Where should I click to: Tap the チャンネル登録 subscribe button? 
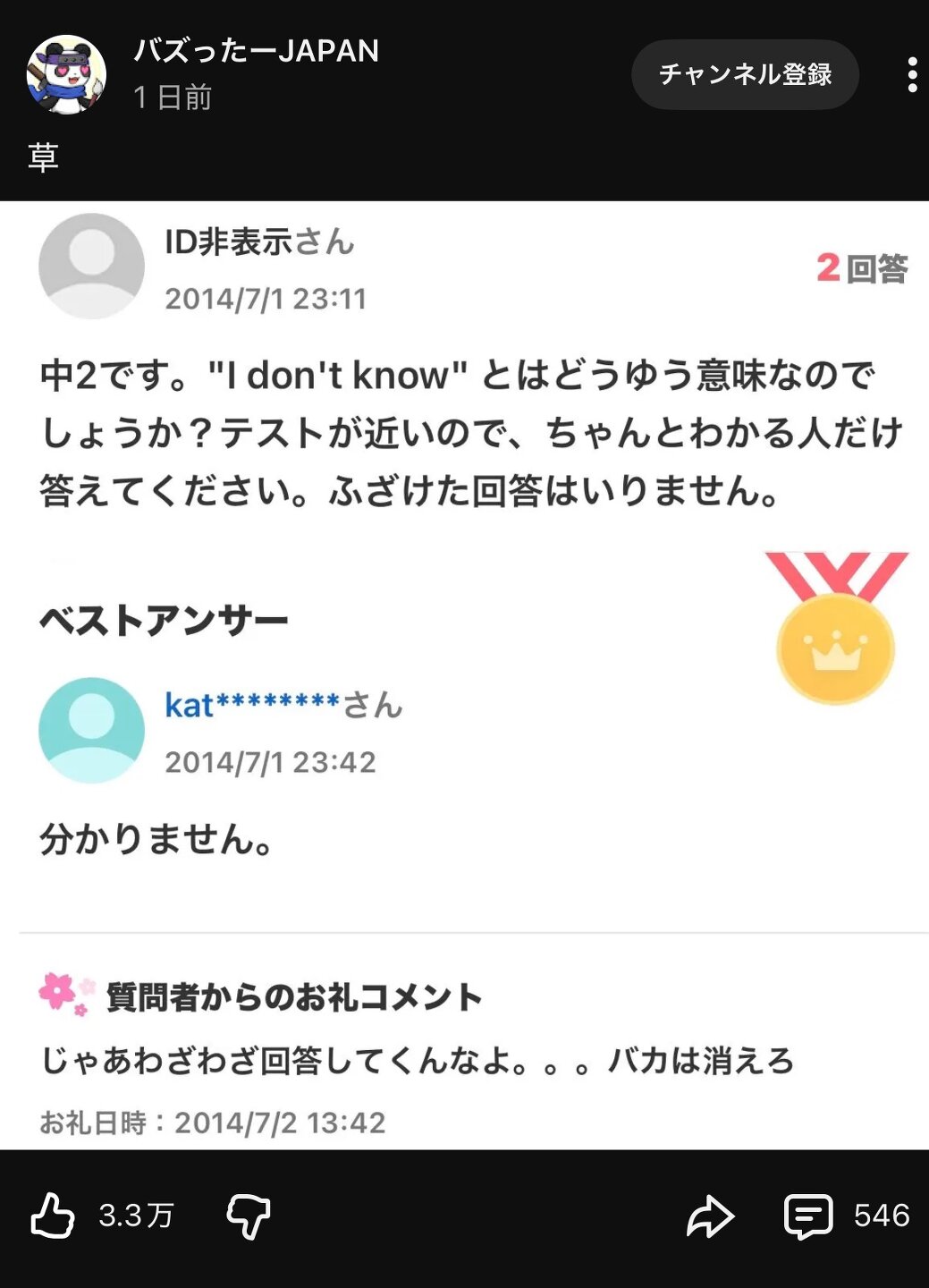(x=745, y=74)
